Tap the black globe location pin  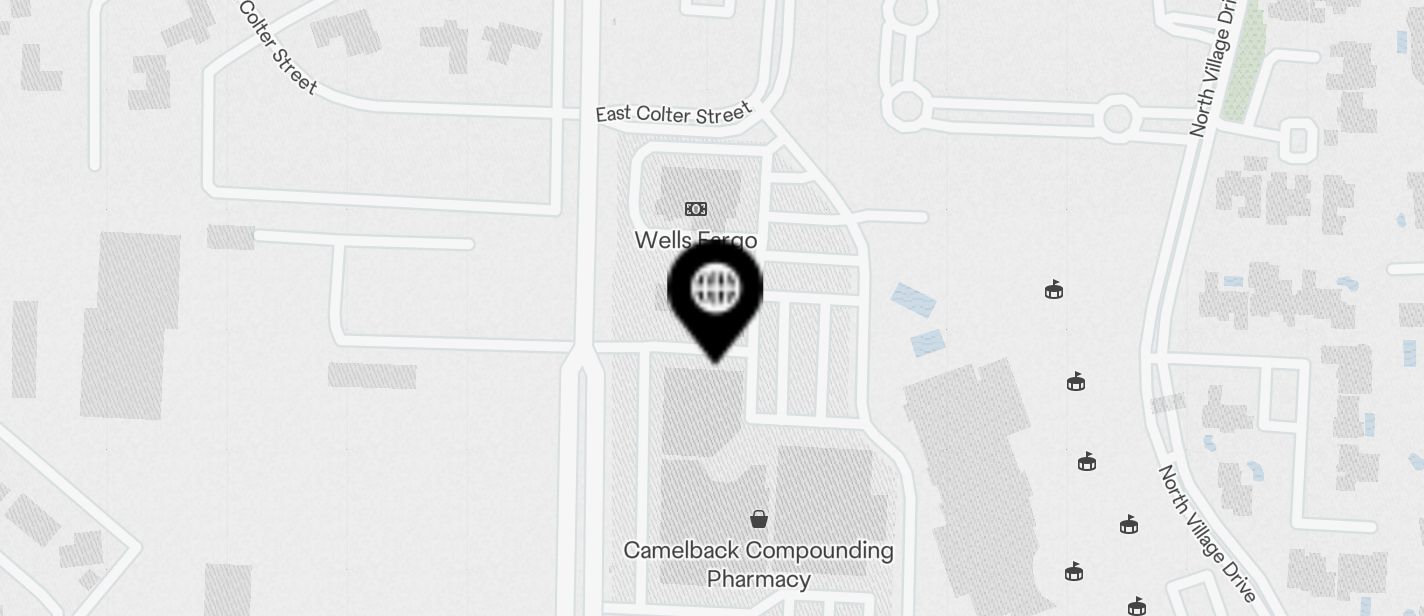click(x=717, y=292)
